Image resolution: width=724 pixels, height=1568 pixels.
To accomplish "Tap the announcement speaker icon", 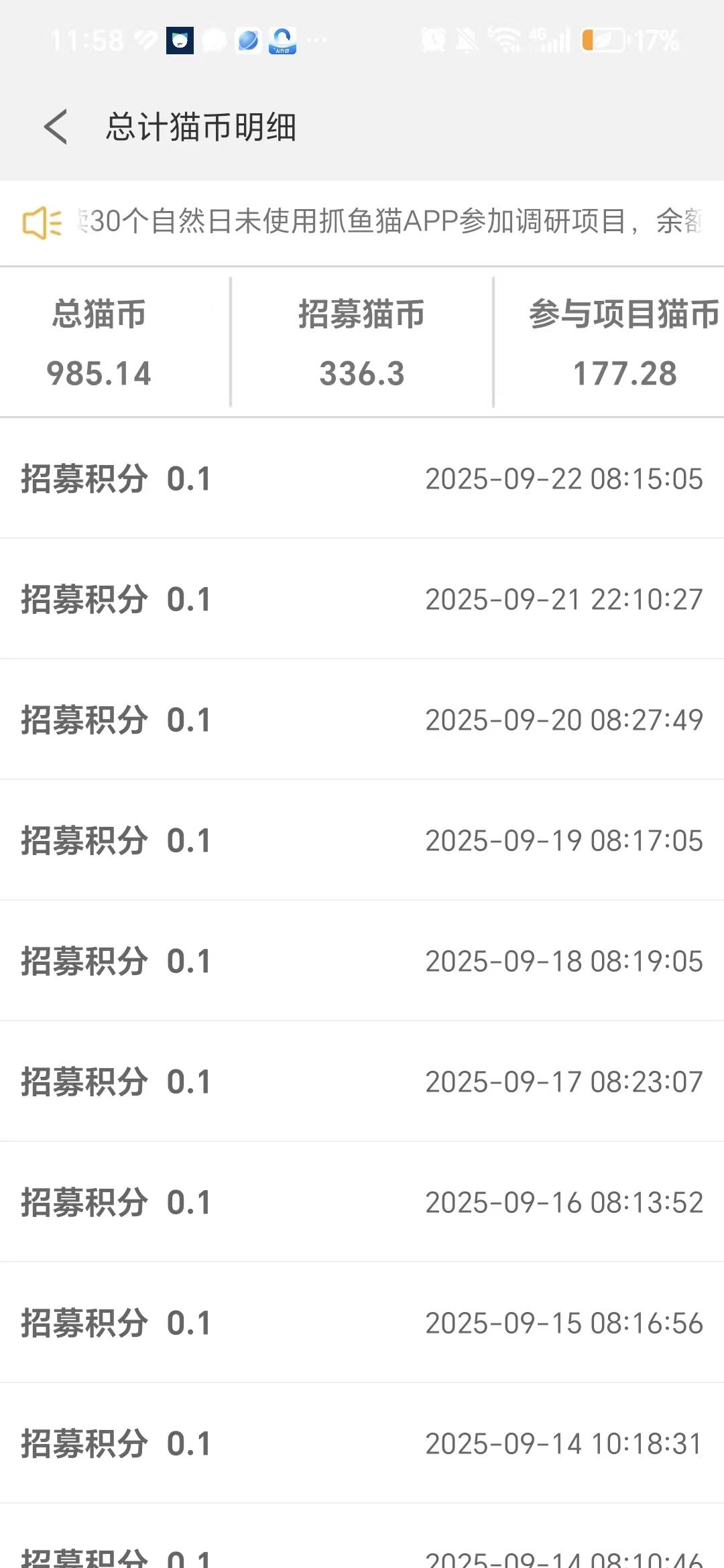I will (42, 223).
